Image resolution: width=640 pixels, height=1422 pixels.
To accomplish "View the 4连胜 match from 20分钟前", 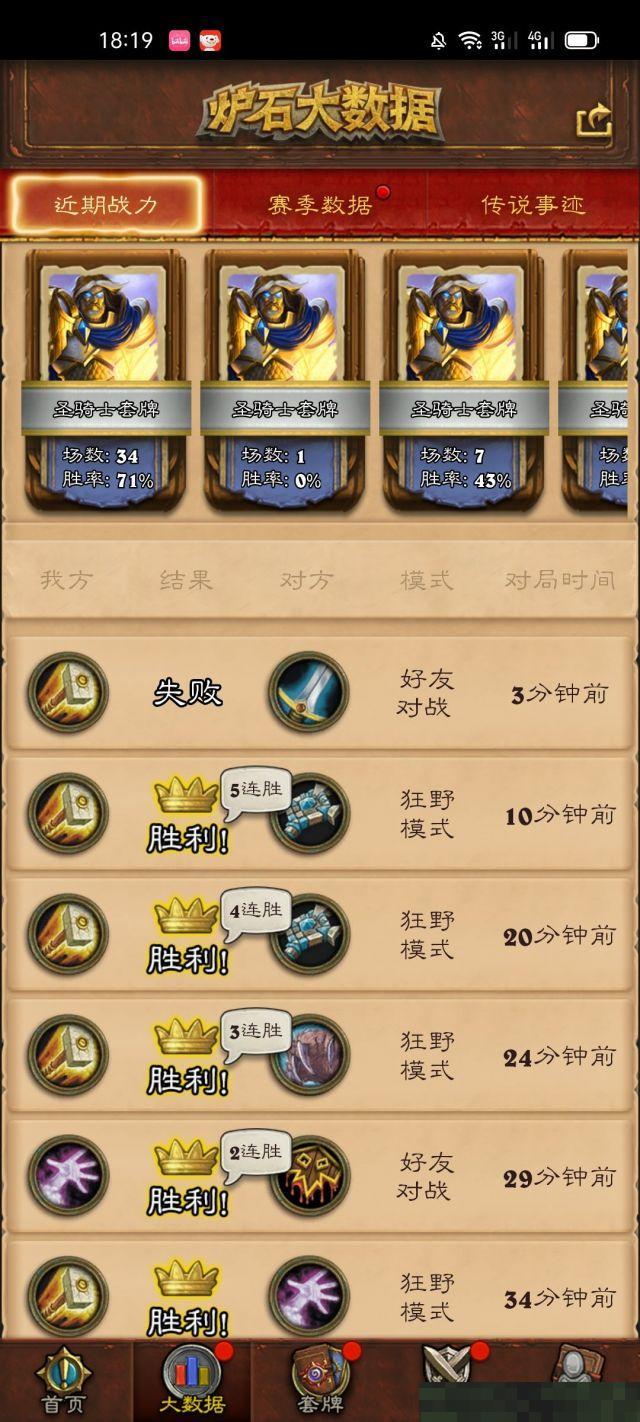I will point(320,935).
